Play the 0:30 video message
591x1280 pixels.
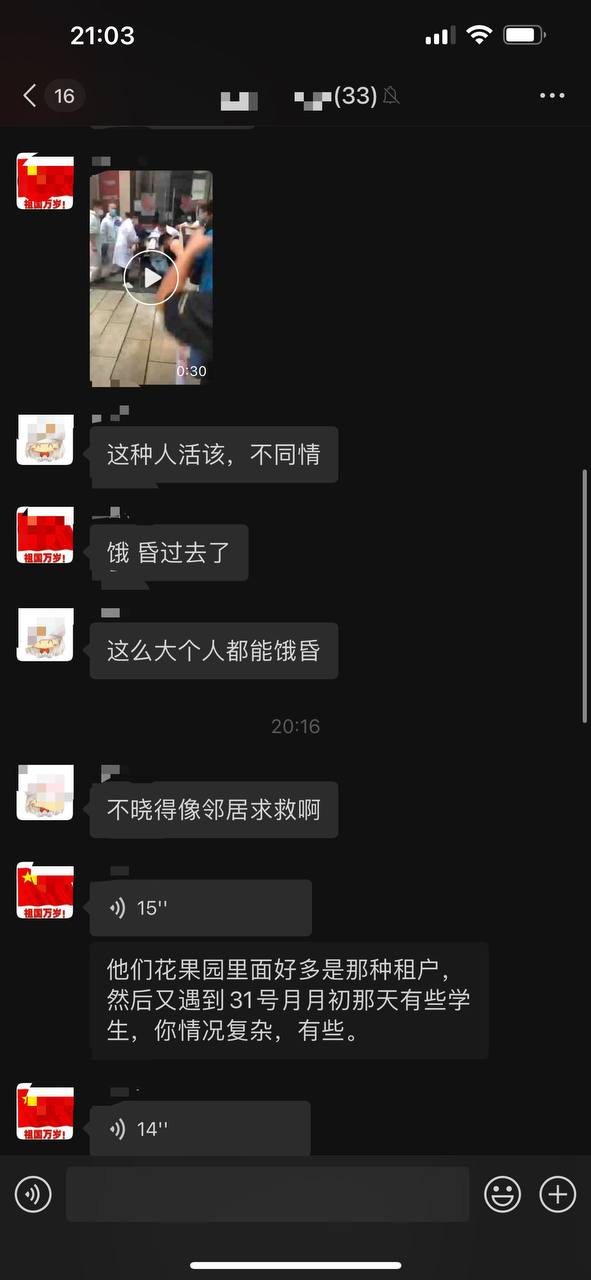(151, 278)
